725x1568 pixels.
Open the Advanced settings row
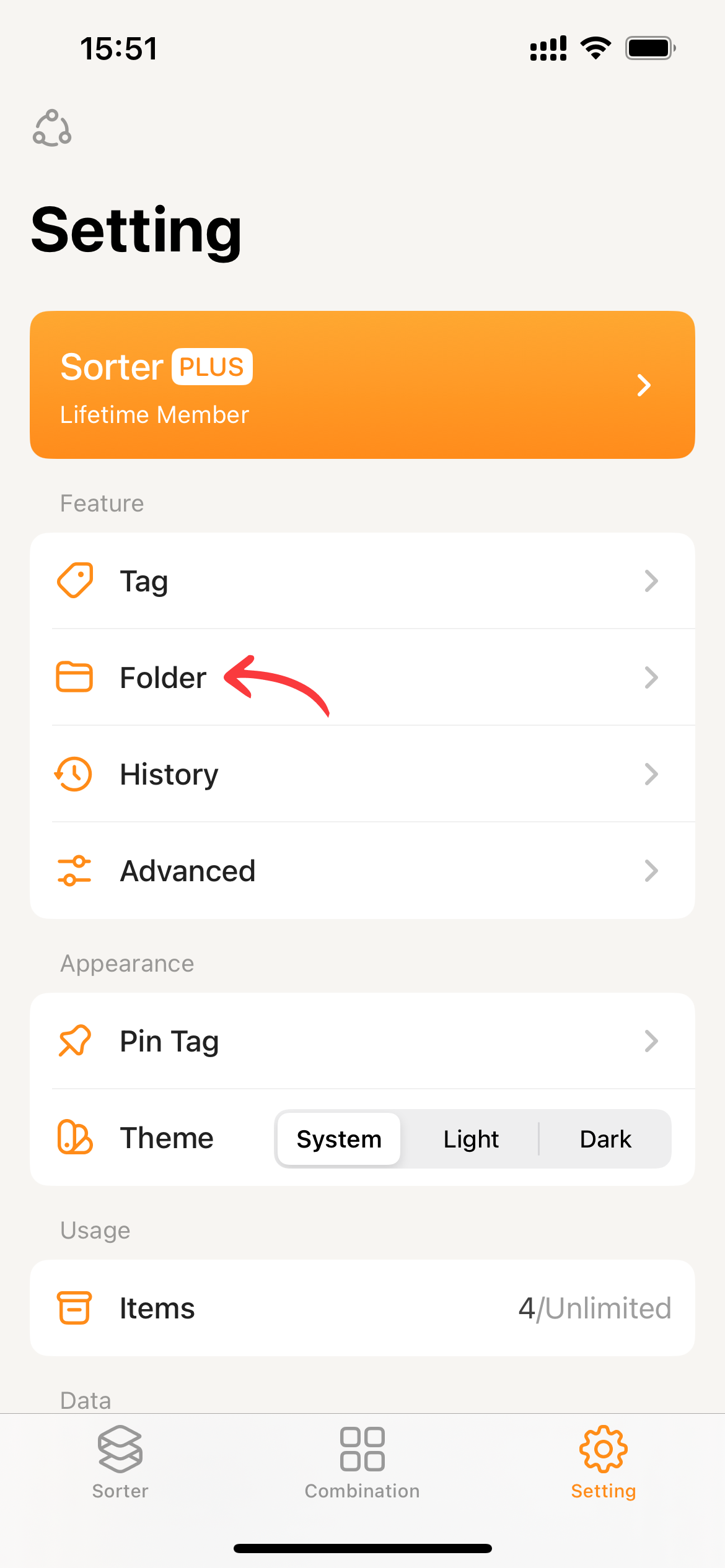coord(362,871)
